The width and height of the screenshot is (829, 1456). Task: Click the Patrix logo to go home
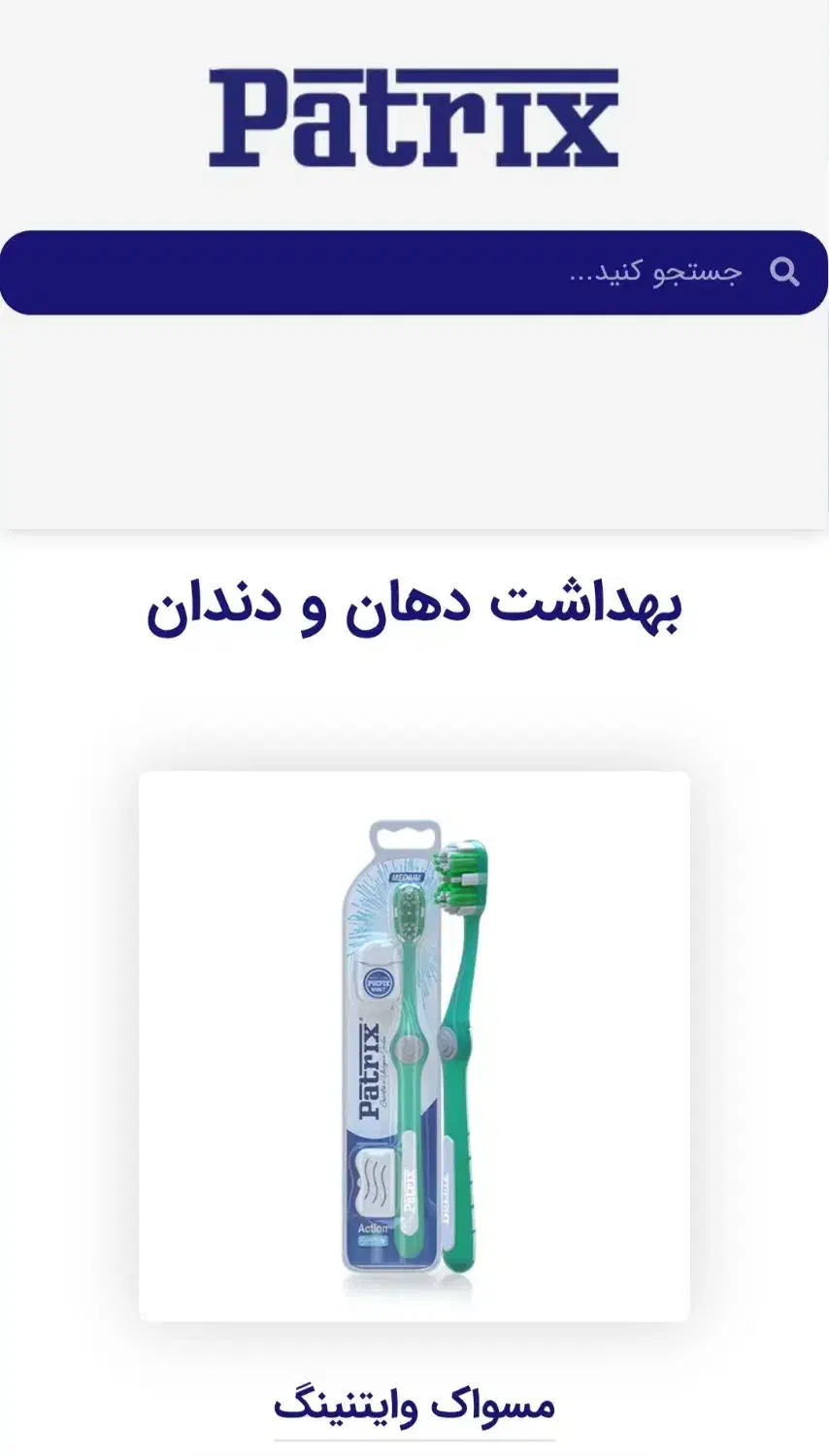coord(414,116)
